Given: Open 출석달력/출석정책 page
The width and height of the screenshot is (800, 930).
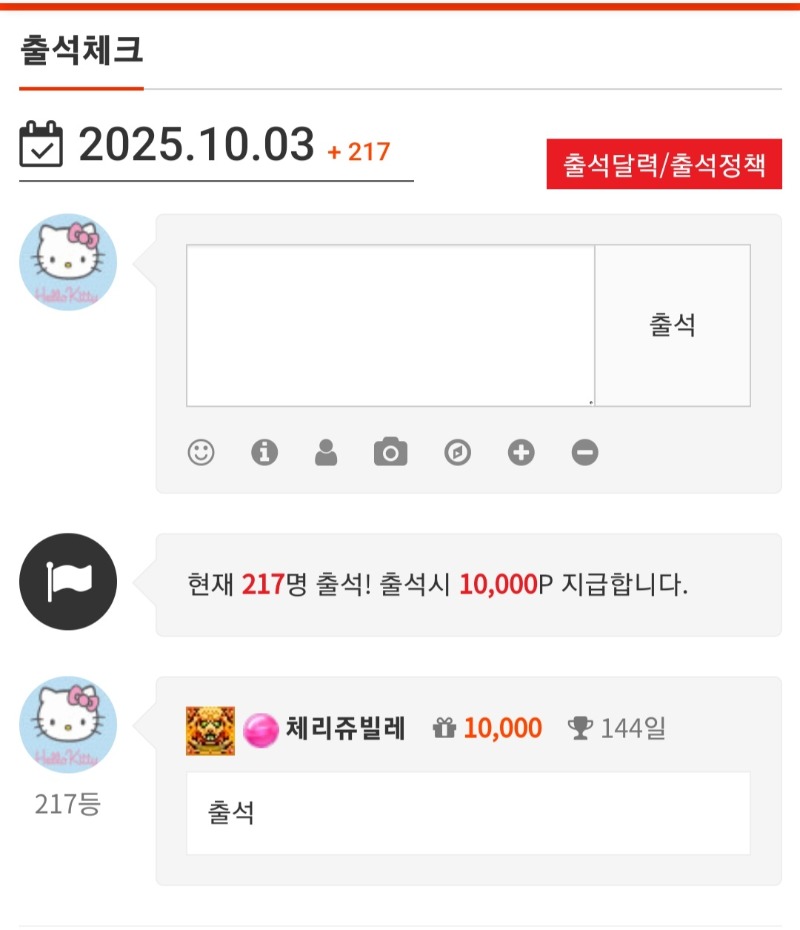Looking at the screenshot, I should click(663, 164).
